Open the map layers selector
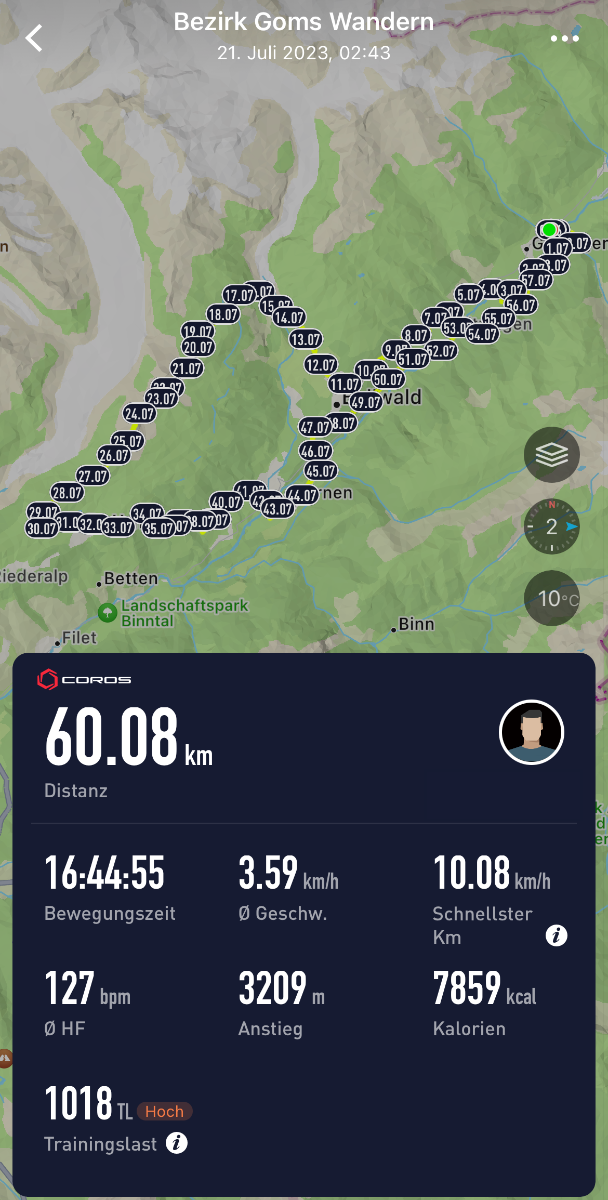Image resolution: width=608 pixels, height=1200 pixels. [x=551, y=454]
